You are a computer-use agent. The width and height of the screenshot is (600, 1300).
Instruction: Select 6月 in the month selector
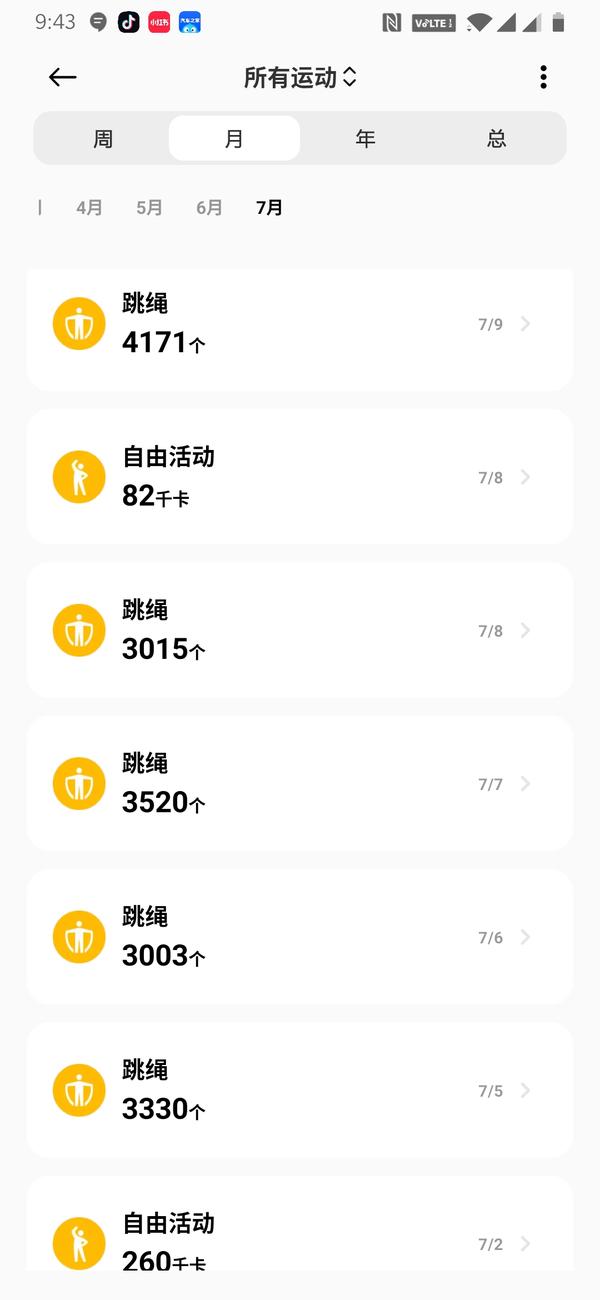point(209,207)
